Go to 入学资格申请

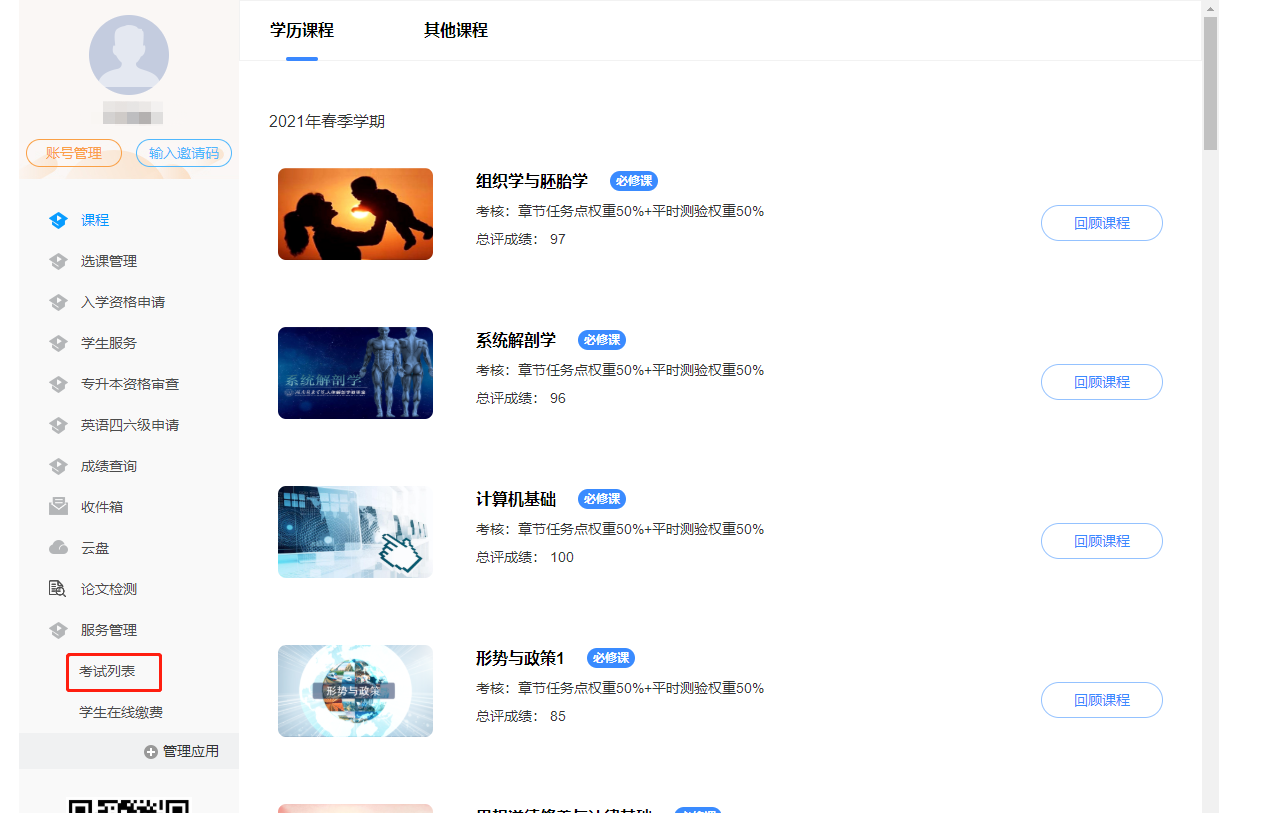click(122, 302)
